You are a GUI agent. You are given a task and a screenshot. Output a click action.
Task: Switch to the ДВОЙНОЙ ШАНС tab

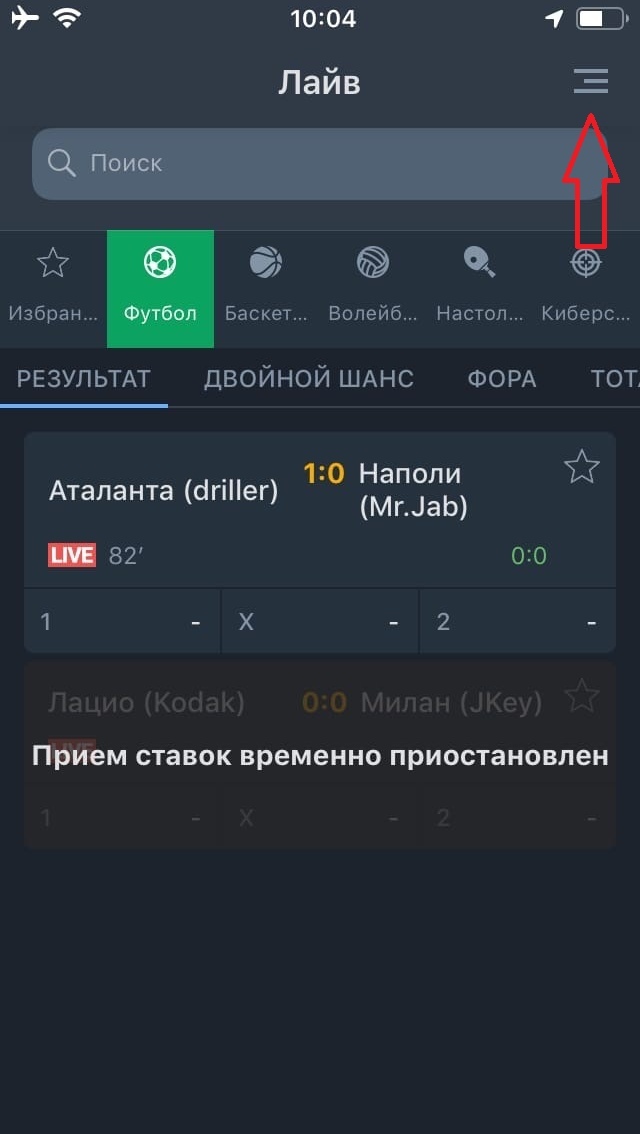[x=309, y=378]
